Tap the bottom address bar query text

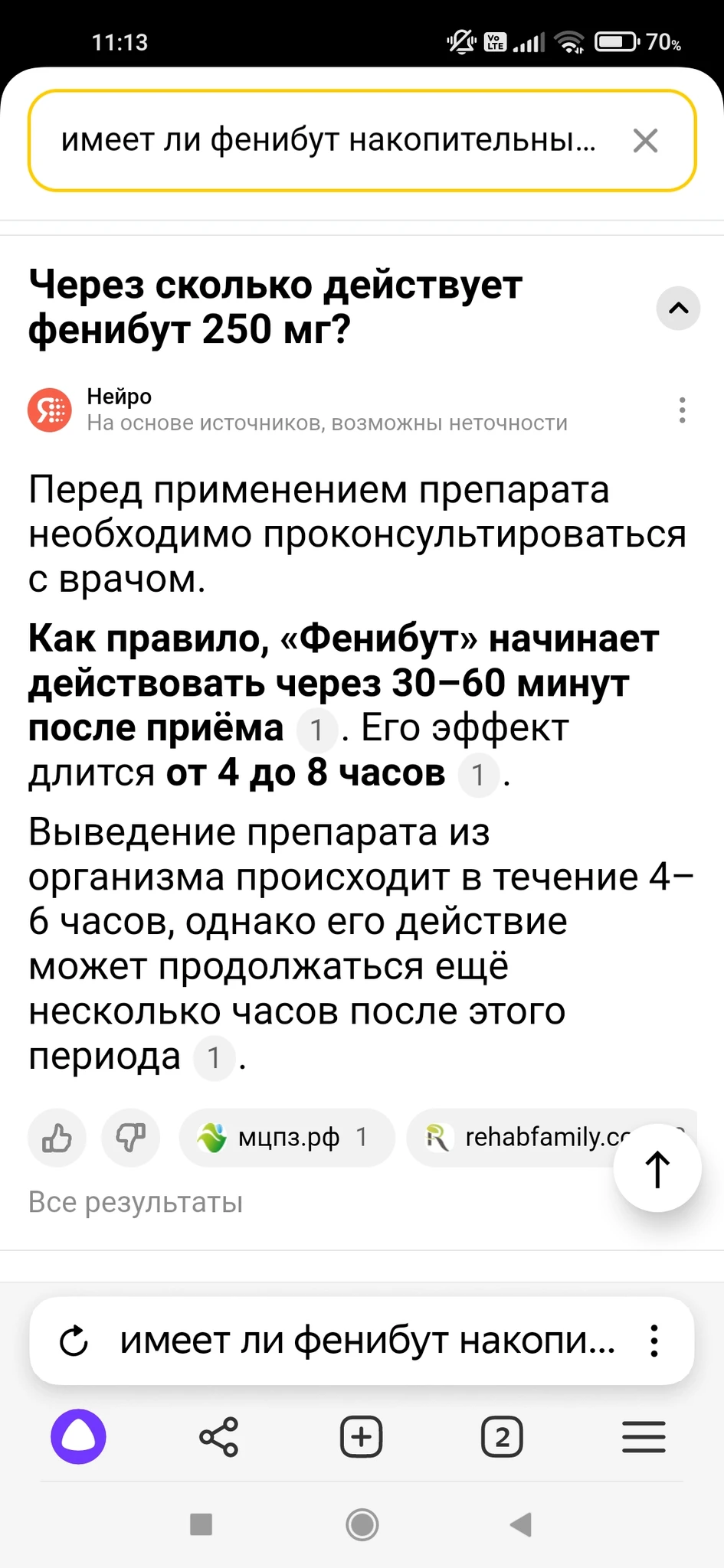coord(368,1341)
